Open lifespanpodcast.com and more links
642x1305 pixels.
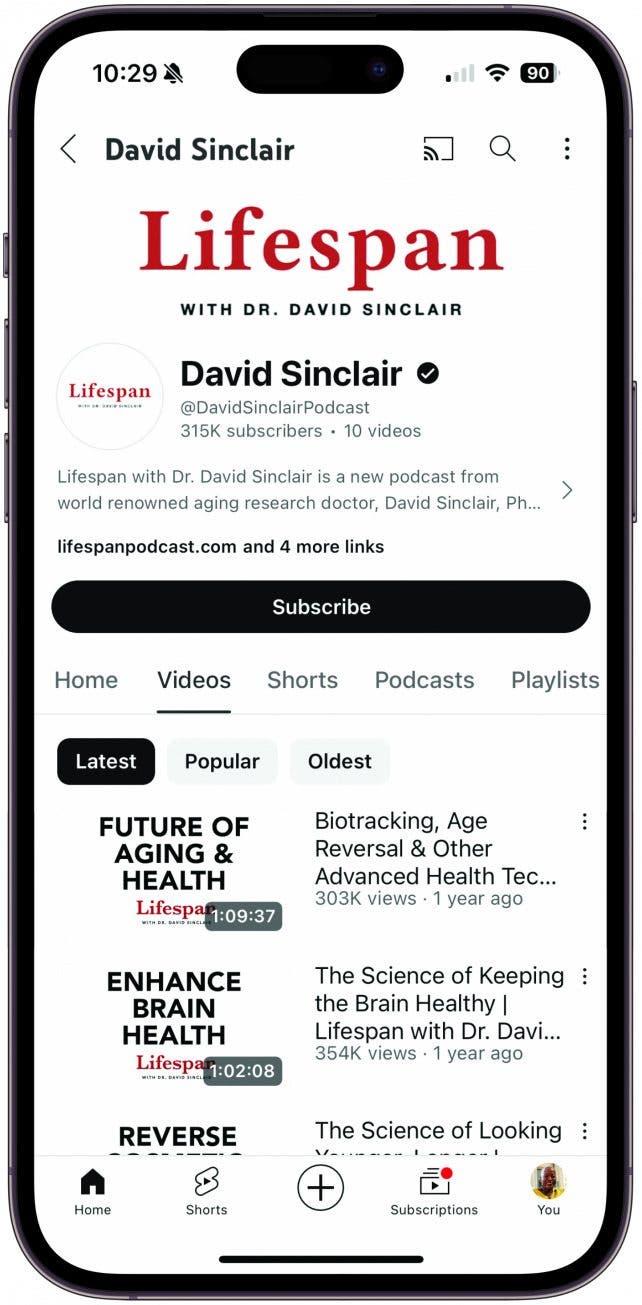click(x=220, y=547)
